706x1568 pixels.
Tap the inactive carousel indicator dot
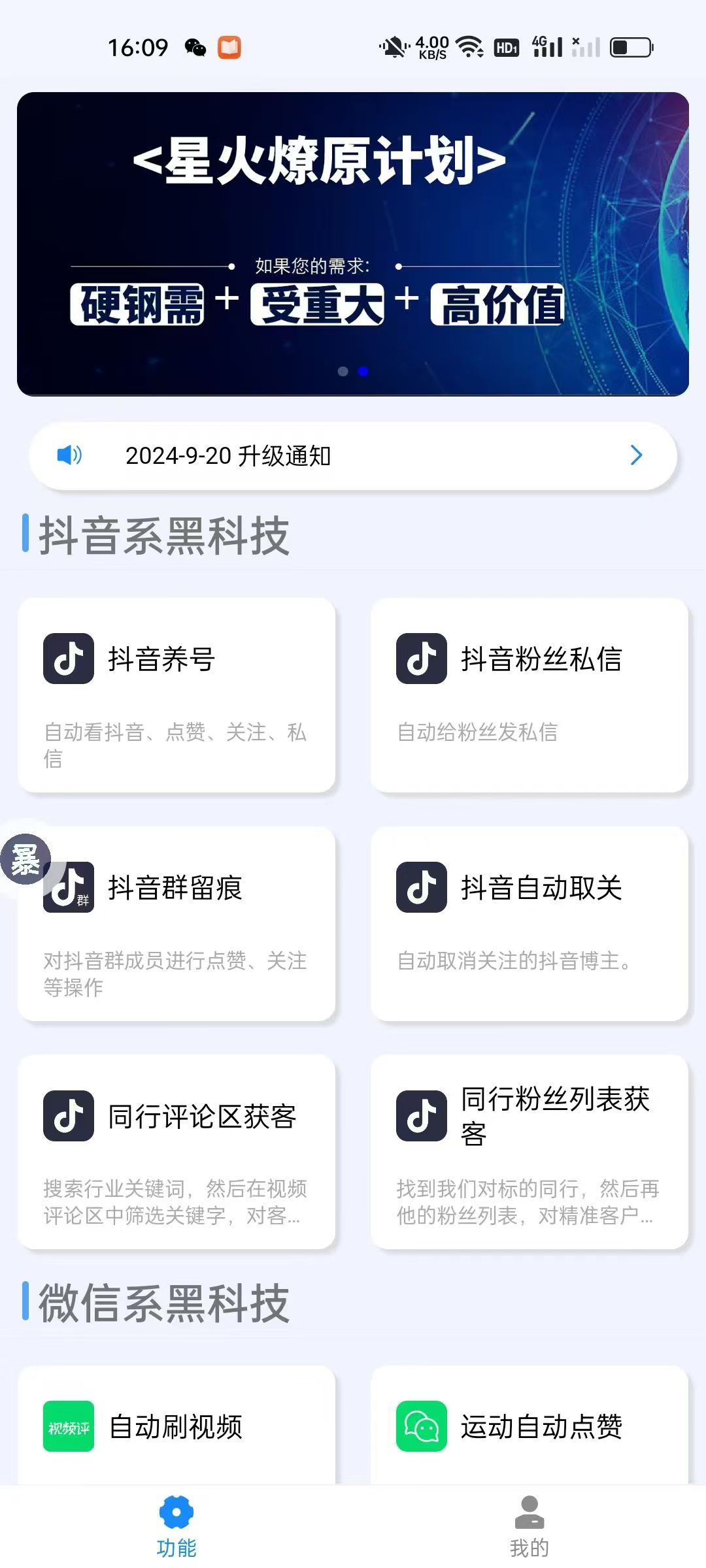[343, 370]
